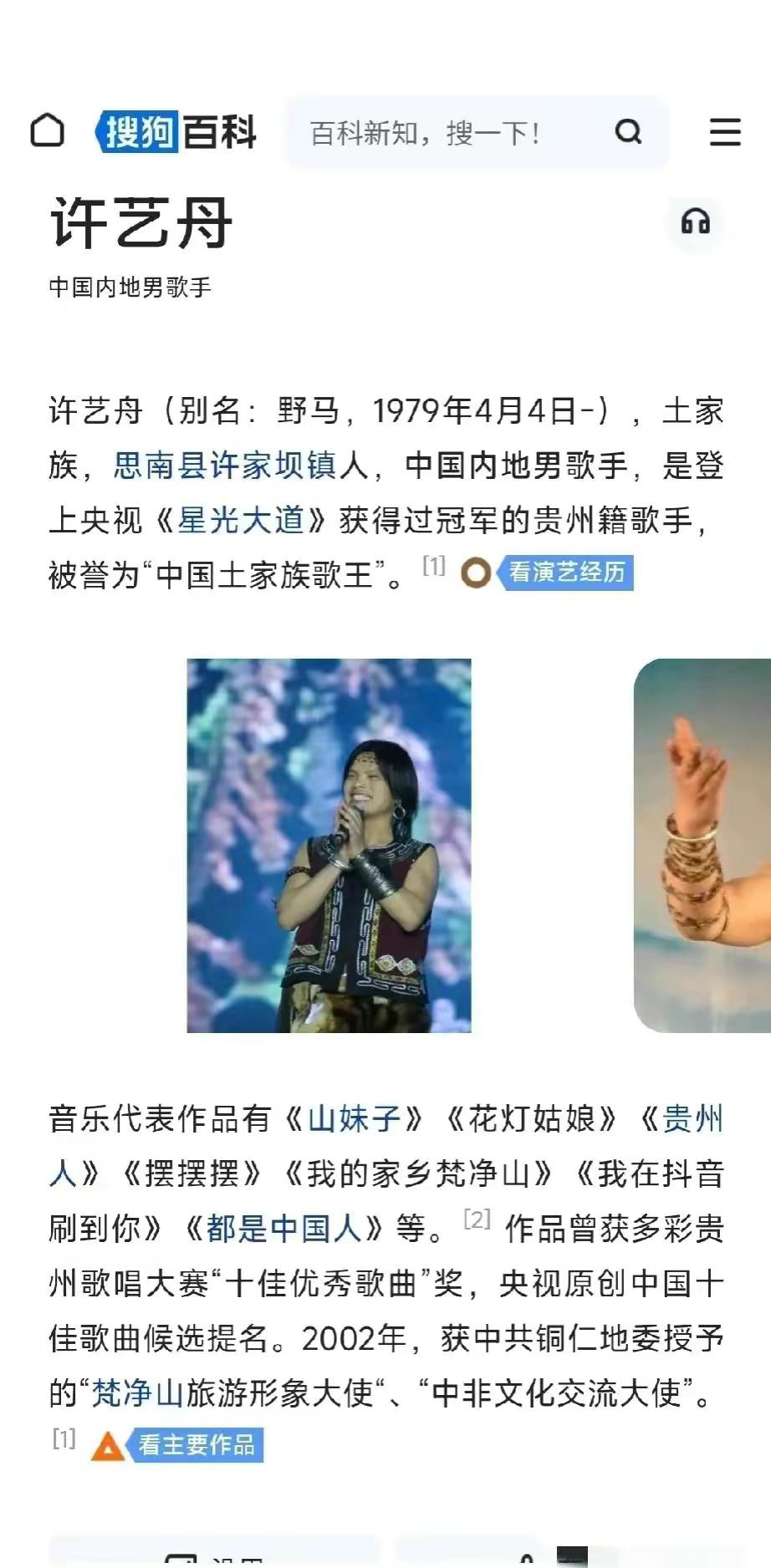Click the home icon in the top bar

pos(49,132)
